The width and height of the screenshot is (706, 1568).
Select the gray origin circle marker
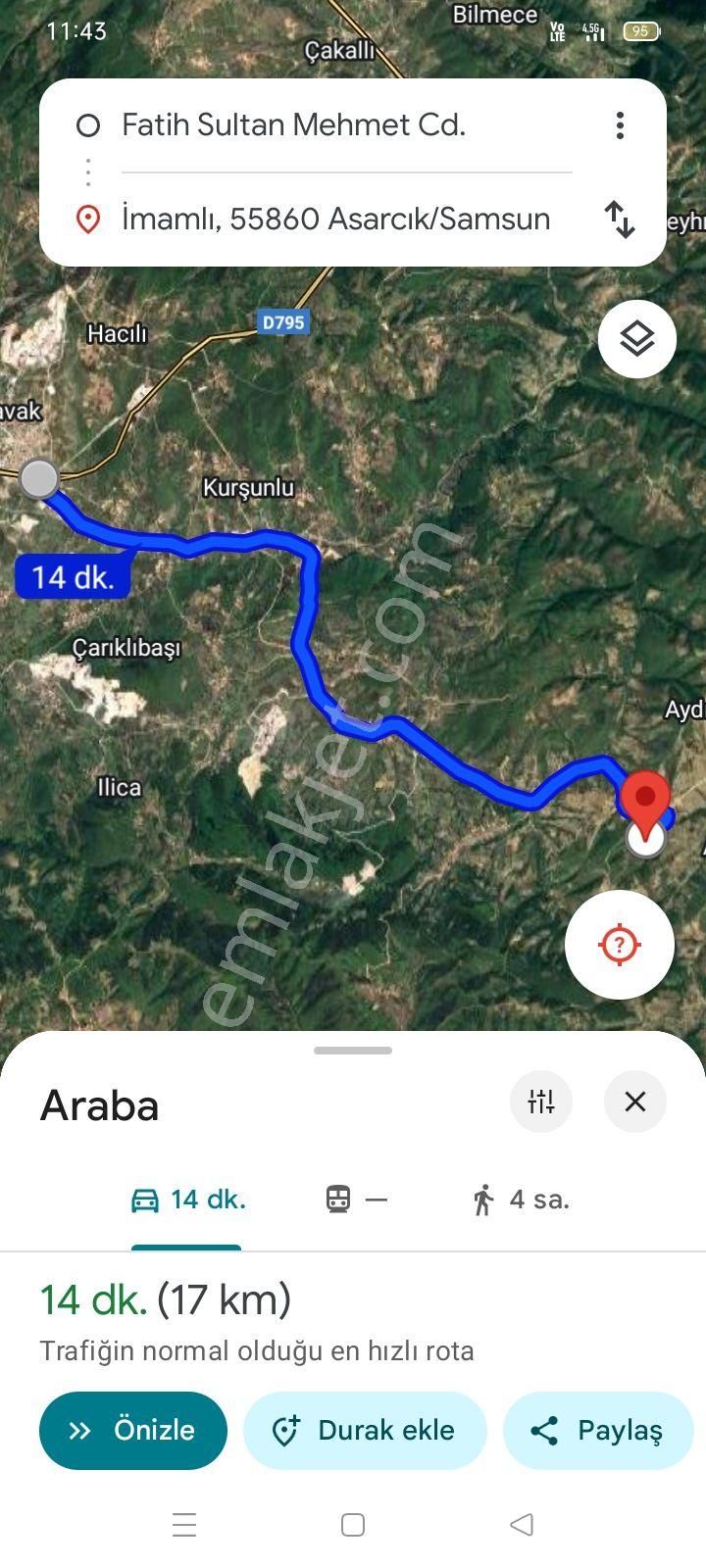tap(39, 479)
